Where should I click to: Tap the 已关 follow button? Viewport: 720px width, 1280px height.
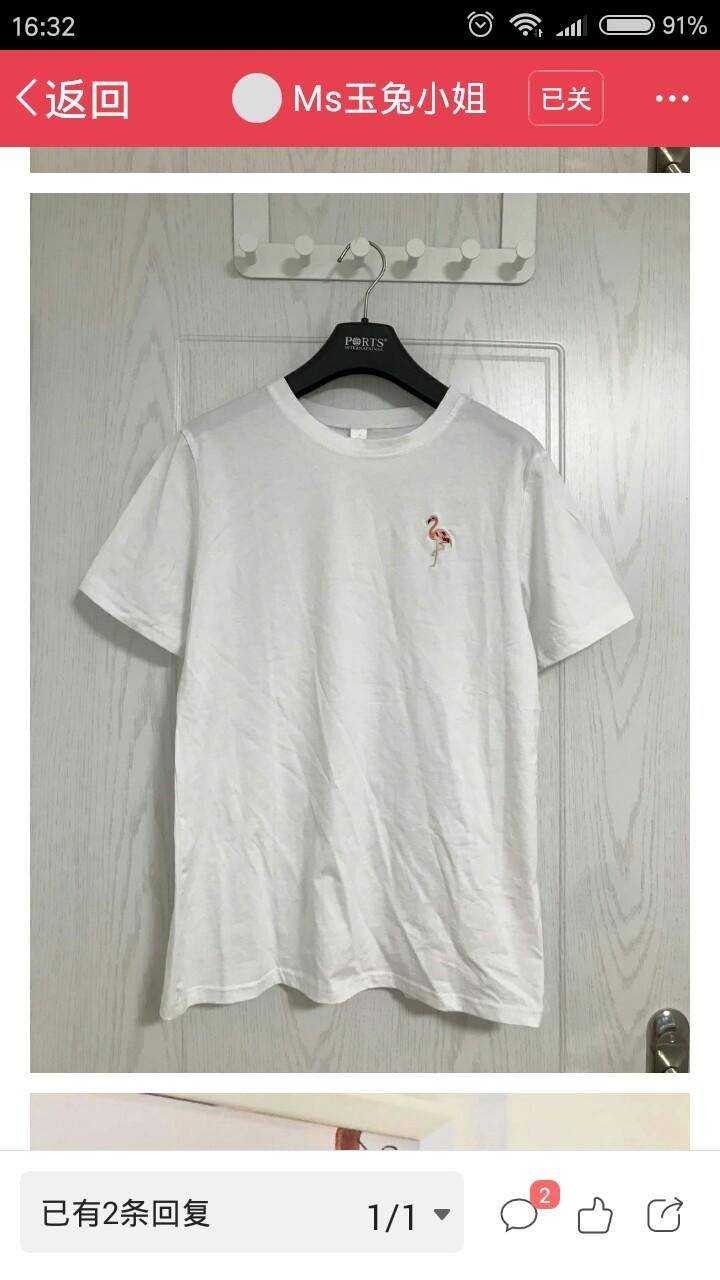pos(566,99)
